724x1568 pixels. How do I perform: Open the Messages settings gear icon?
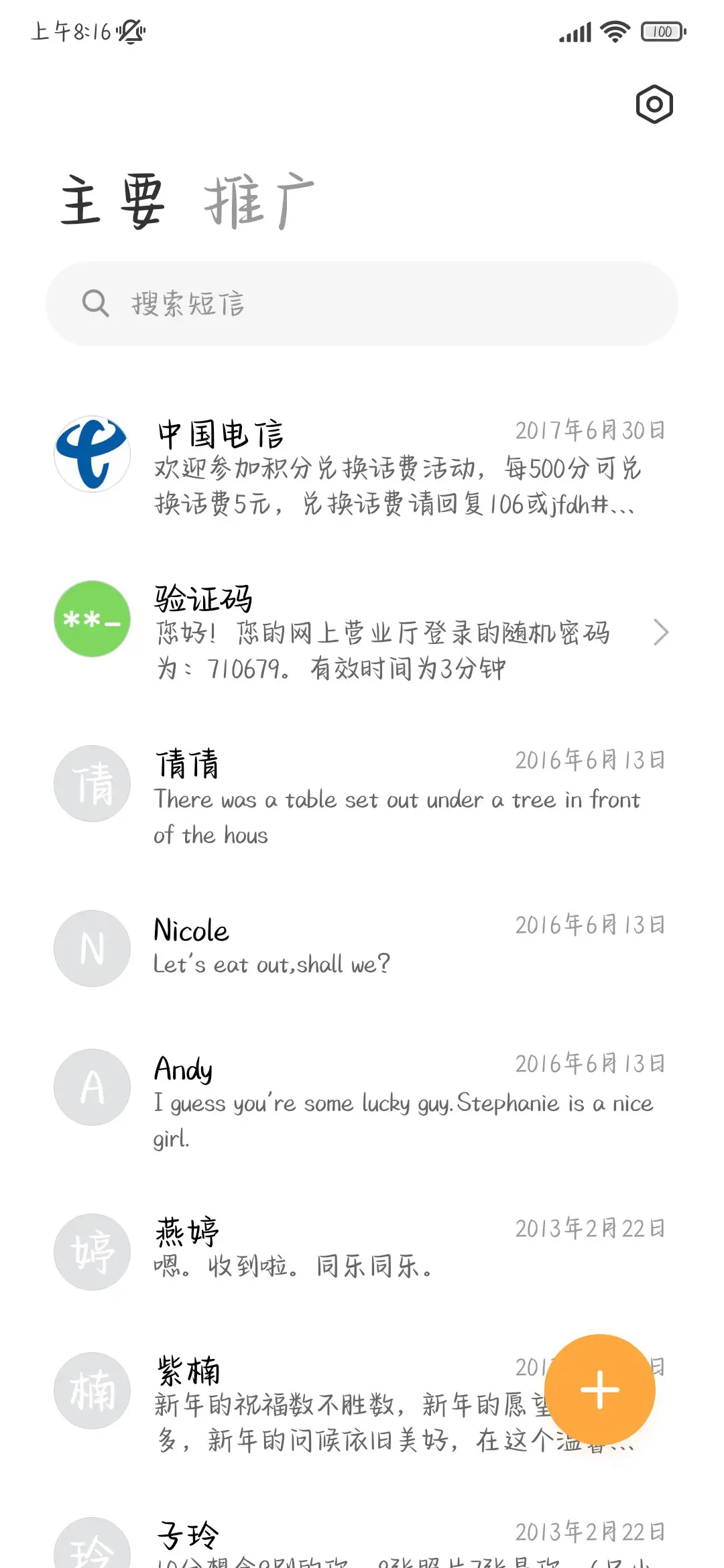coord(653,105)
